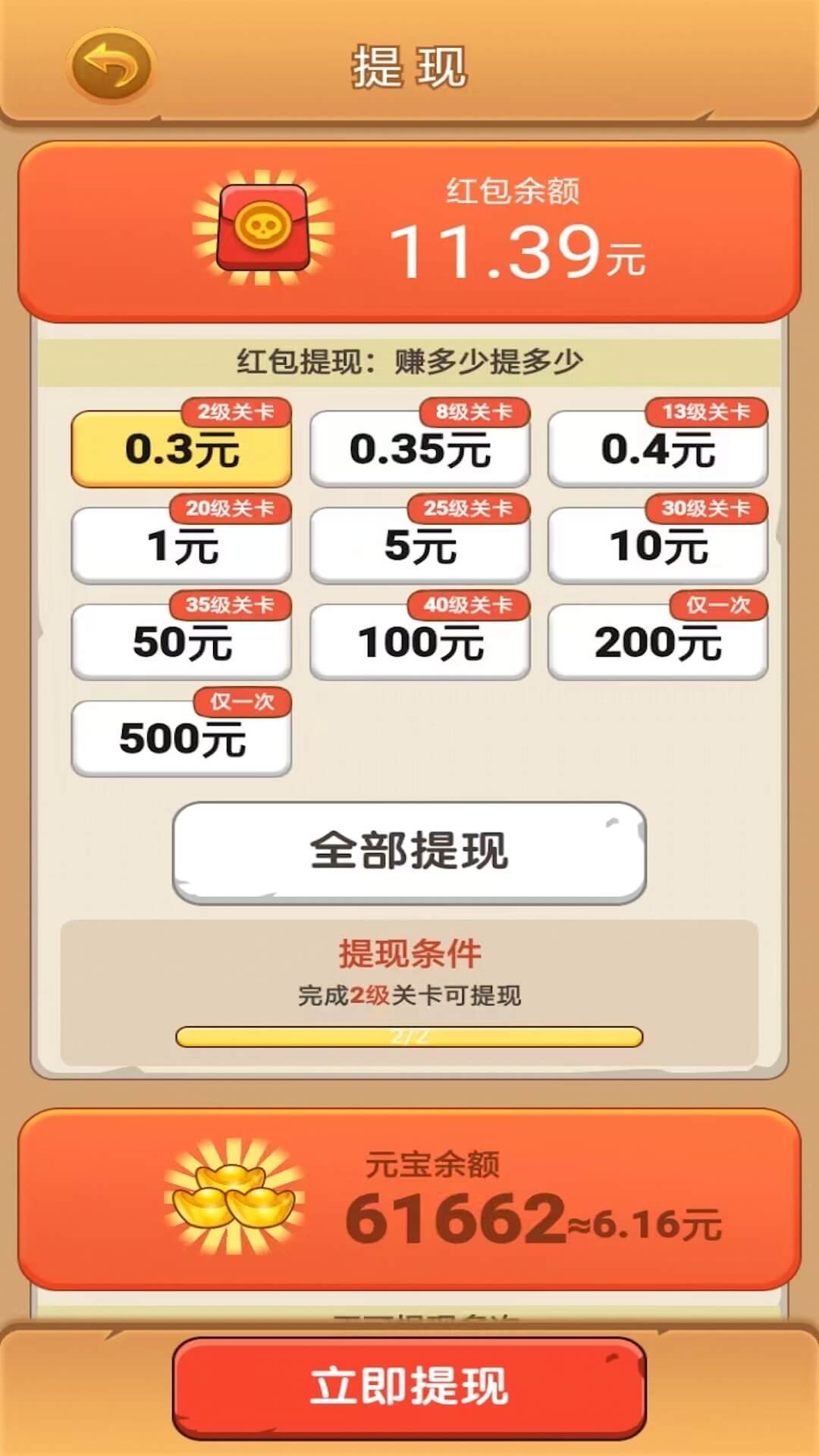819x1456 pixels.
Task: Choose the 5元 withdrawal amount
Action: (419, 546)
